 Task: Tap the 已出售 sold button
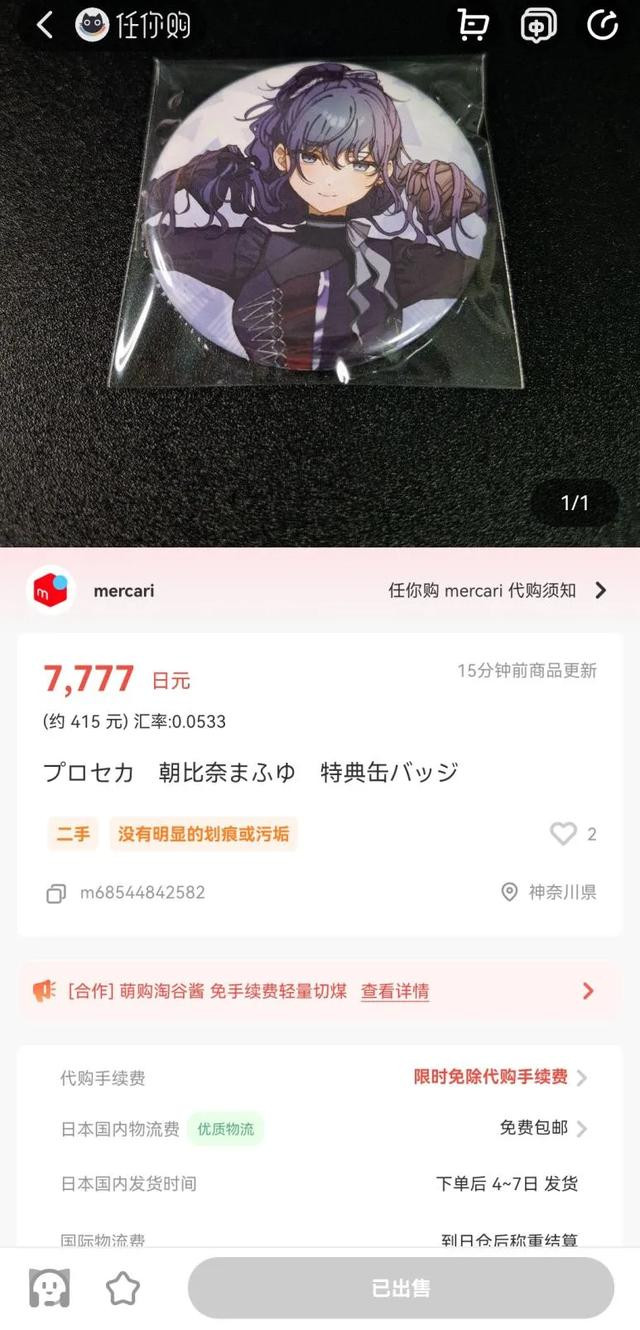click(401, 1288)
